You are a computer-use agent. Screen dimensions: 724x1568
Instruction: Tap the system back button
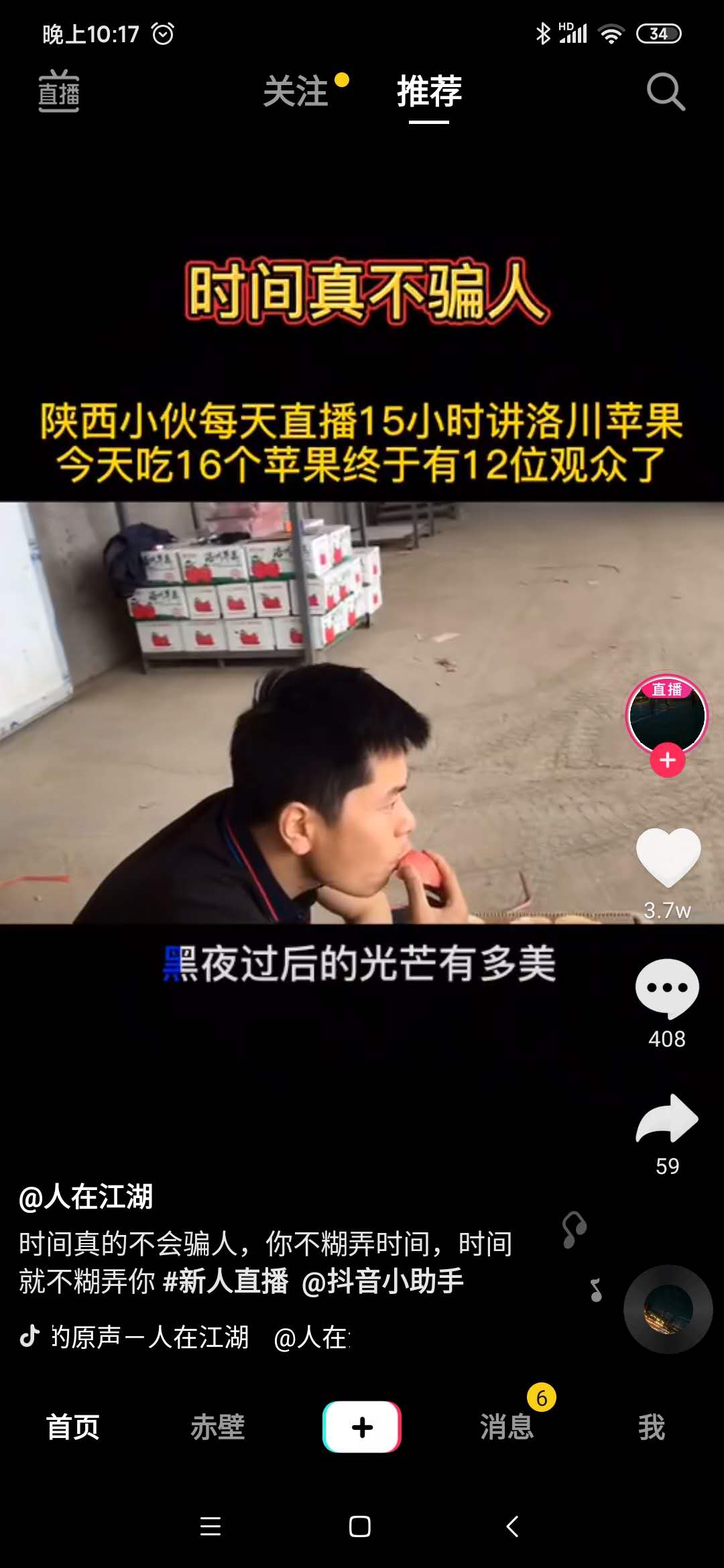pos(512,1526)
